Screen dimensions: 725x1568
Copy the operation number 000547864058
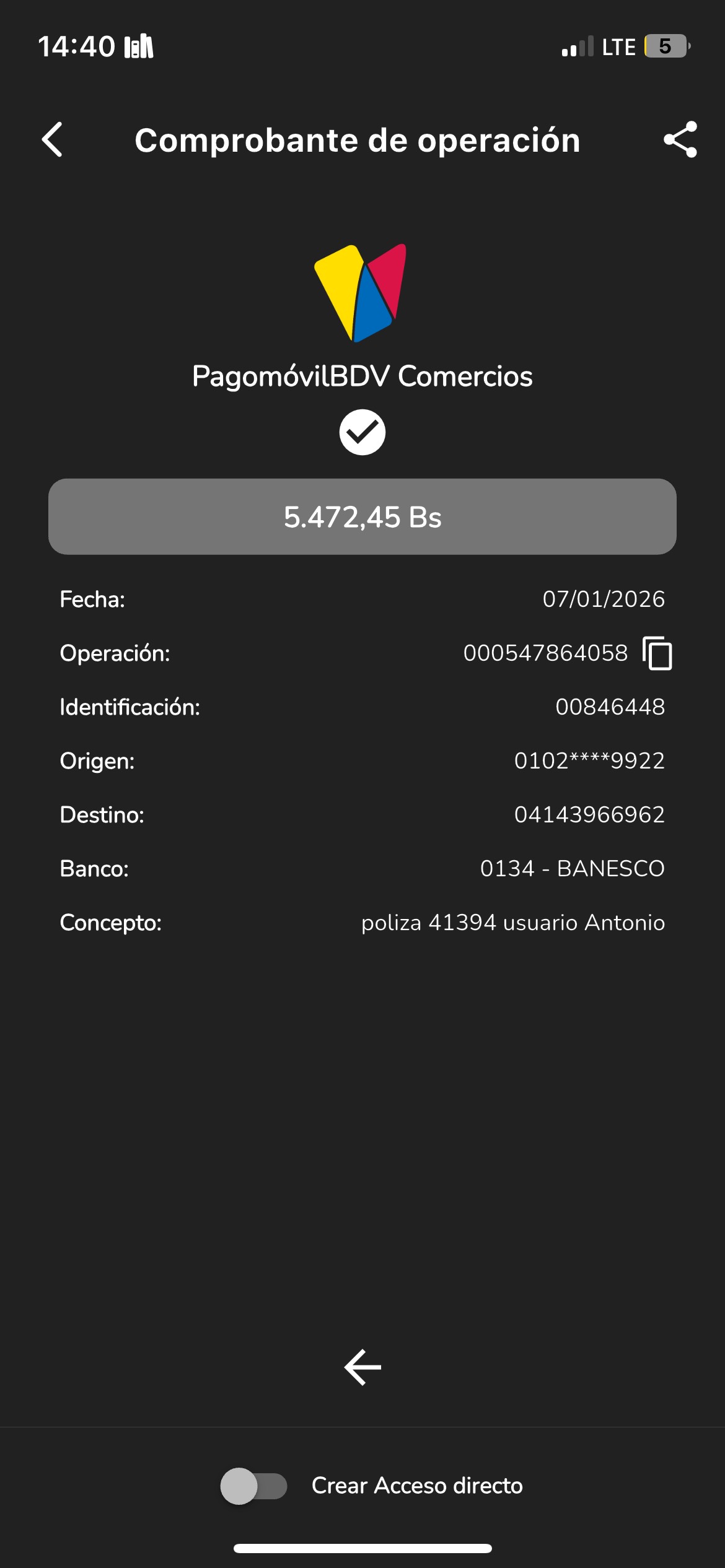click(657, 653)
